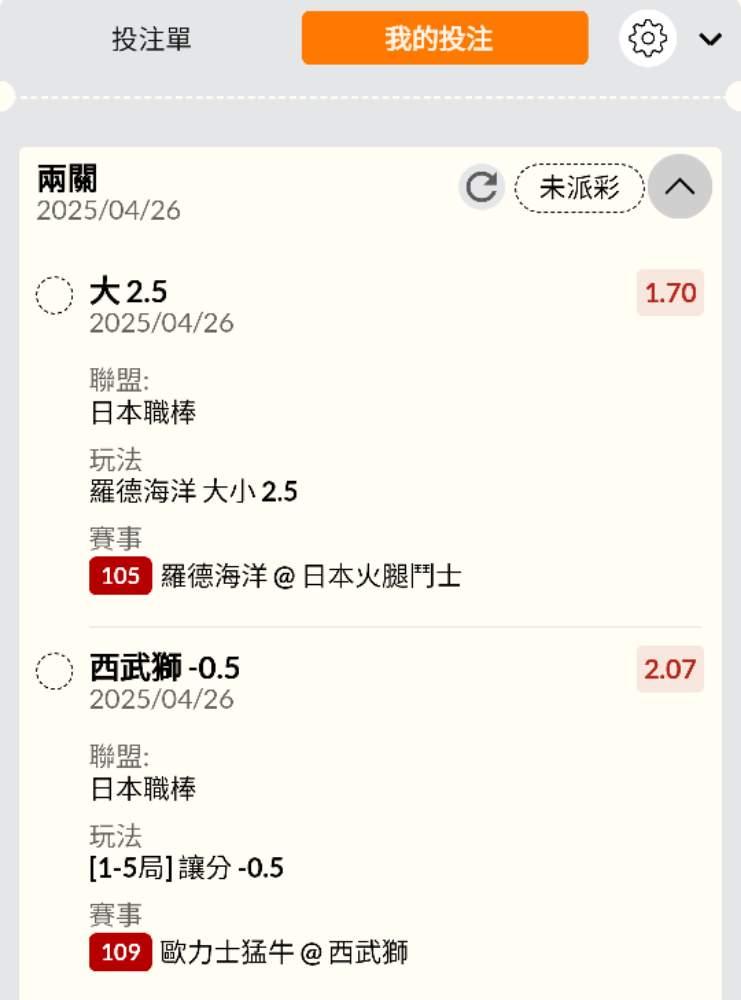Switch to the 投注單 tab

pyautogui.click(x=152, y=39)
